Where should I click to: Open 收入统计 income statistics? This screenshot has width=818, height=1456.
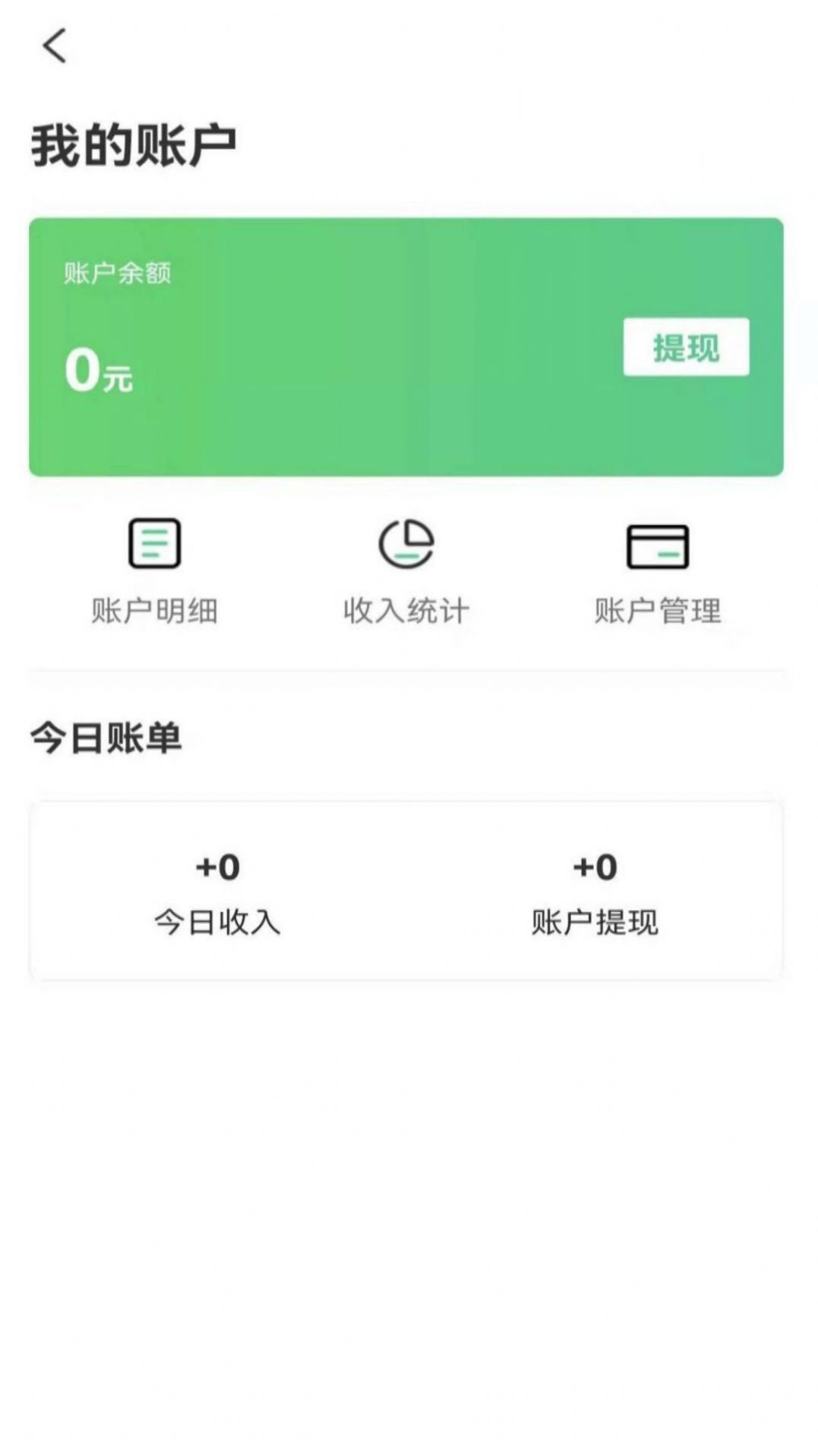point(406,572)
